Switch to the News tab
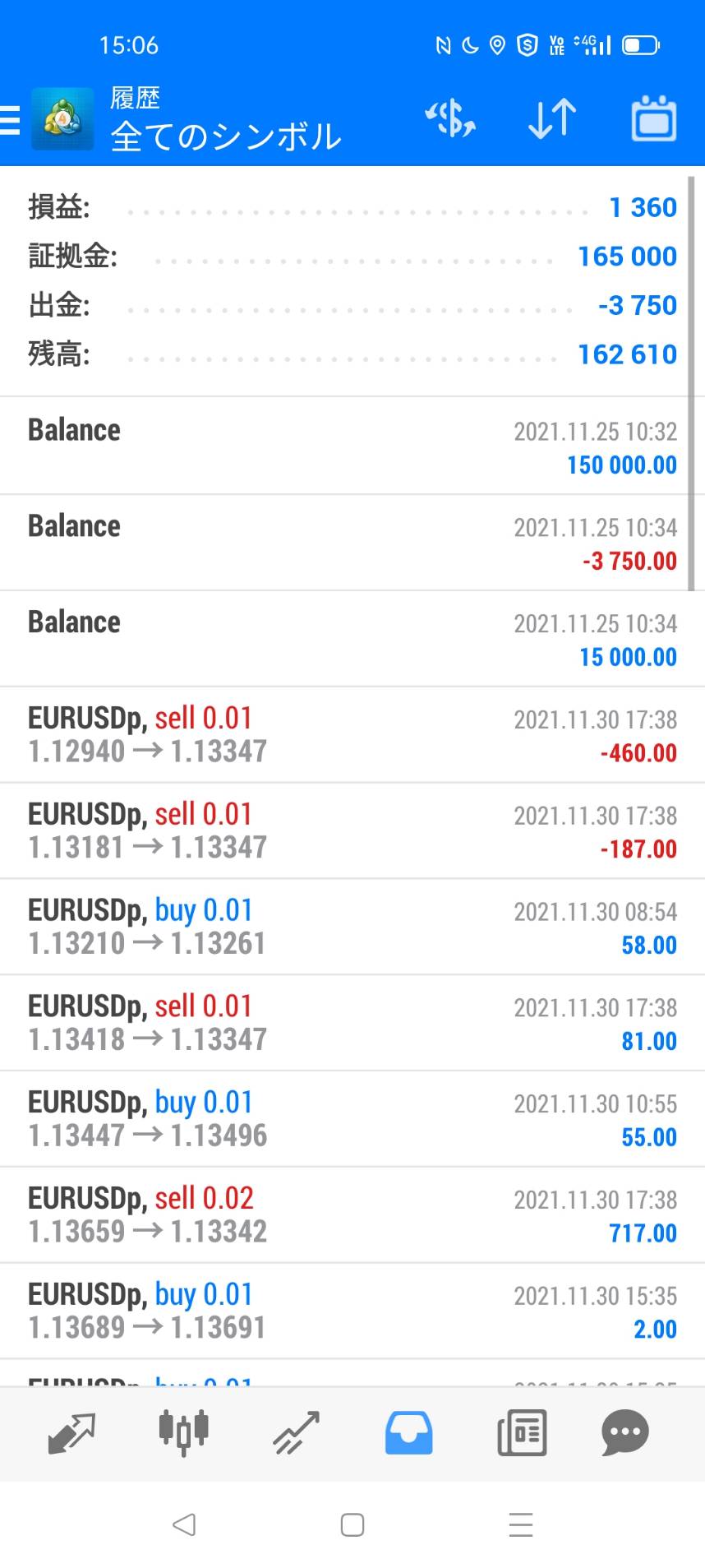The image size is (705, 1568). pos(522,1433)
